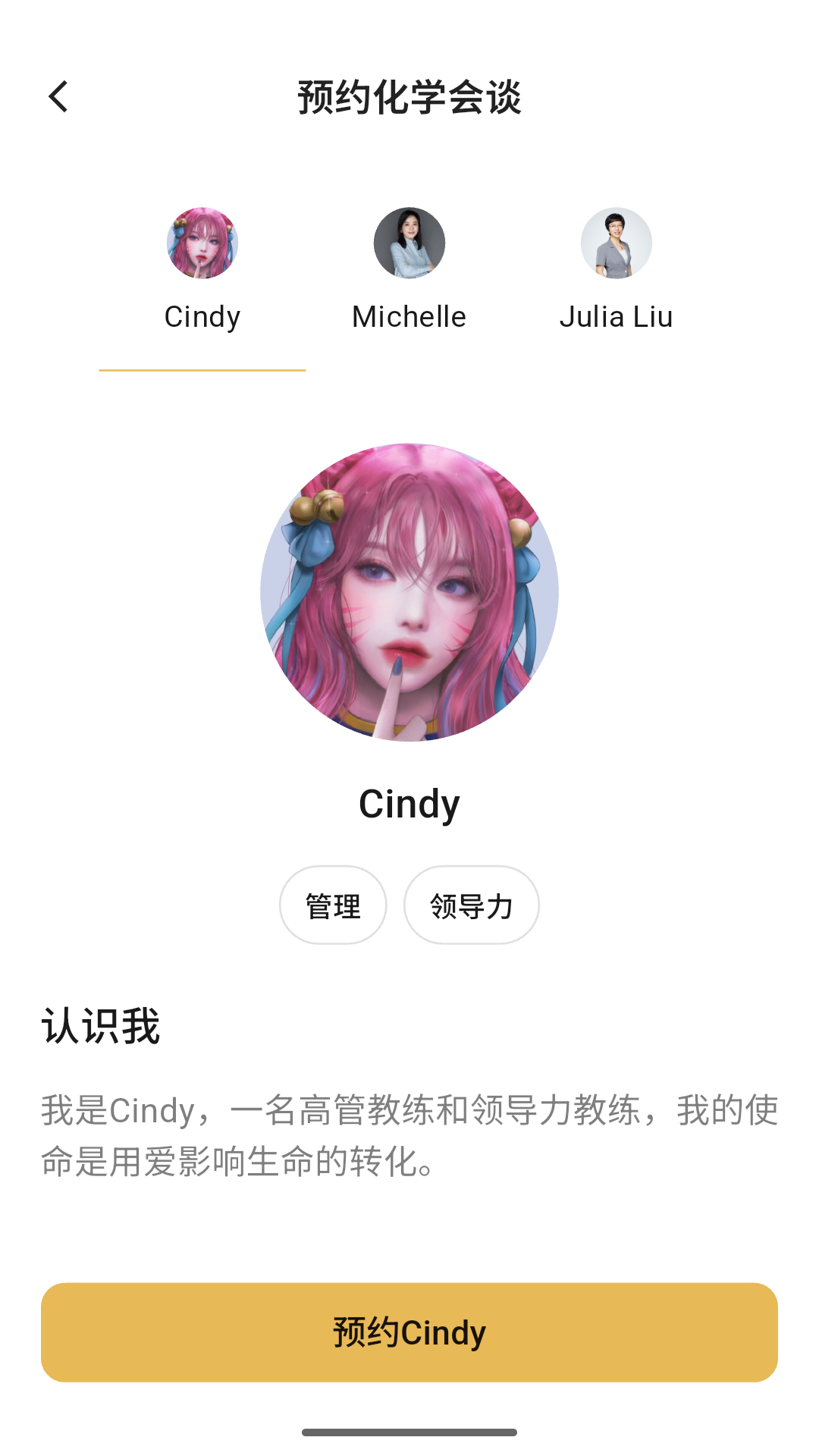Select Cindy's small avatar at top

point(202,243)
